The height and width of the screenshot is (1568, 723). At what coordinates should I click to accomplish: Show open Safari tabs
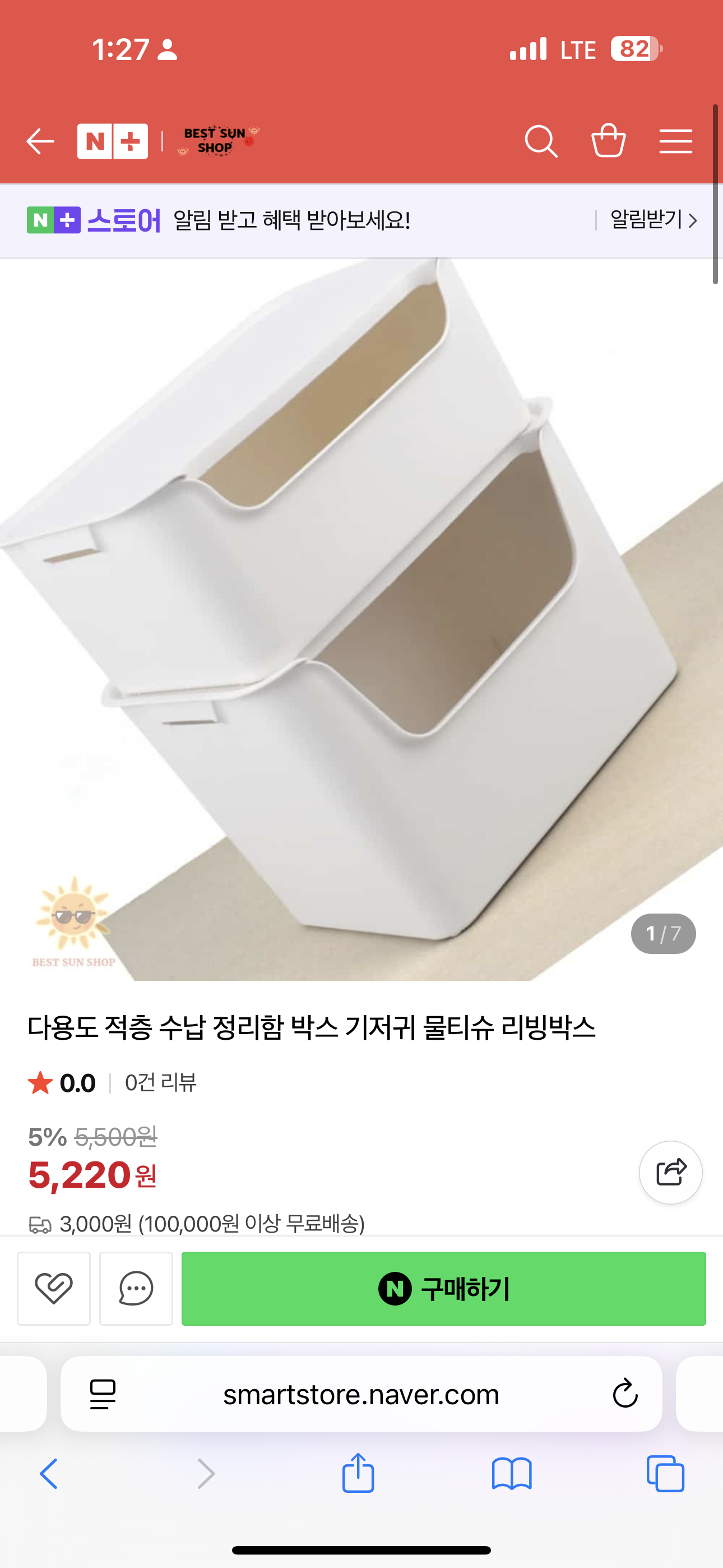tap(665, 1474)
